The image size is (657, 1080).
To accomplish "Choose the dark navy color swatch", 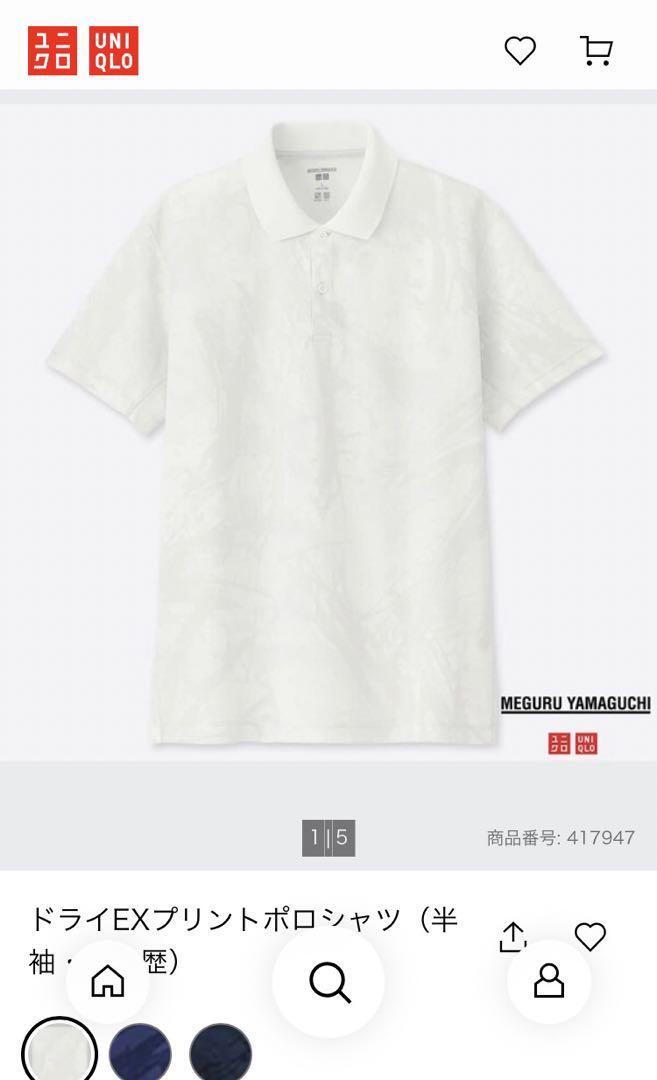I will [x=220, y=1055].
